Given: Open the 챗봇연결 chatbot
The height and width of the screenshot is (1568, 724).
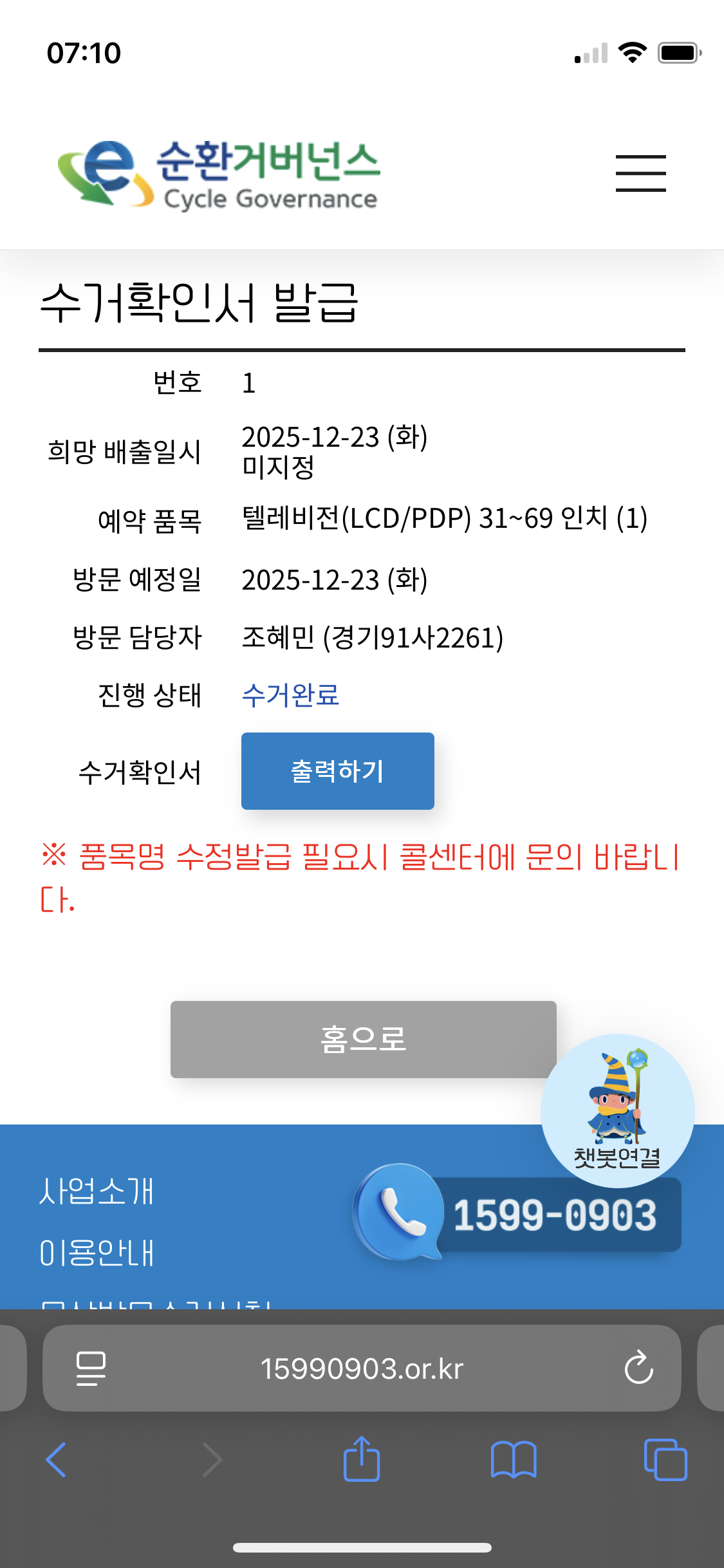Looking at the screenshot, I should [617, 1110].
